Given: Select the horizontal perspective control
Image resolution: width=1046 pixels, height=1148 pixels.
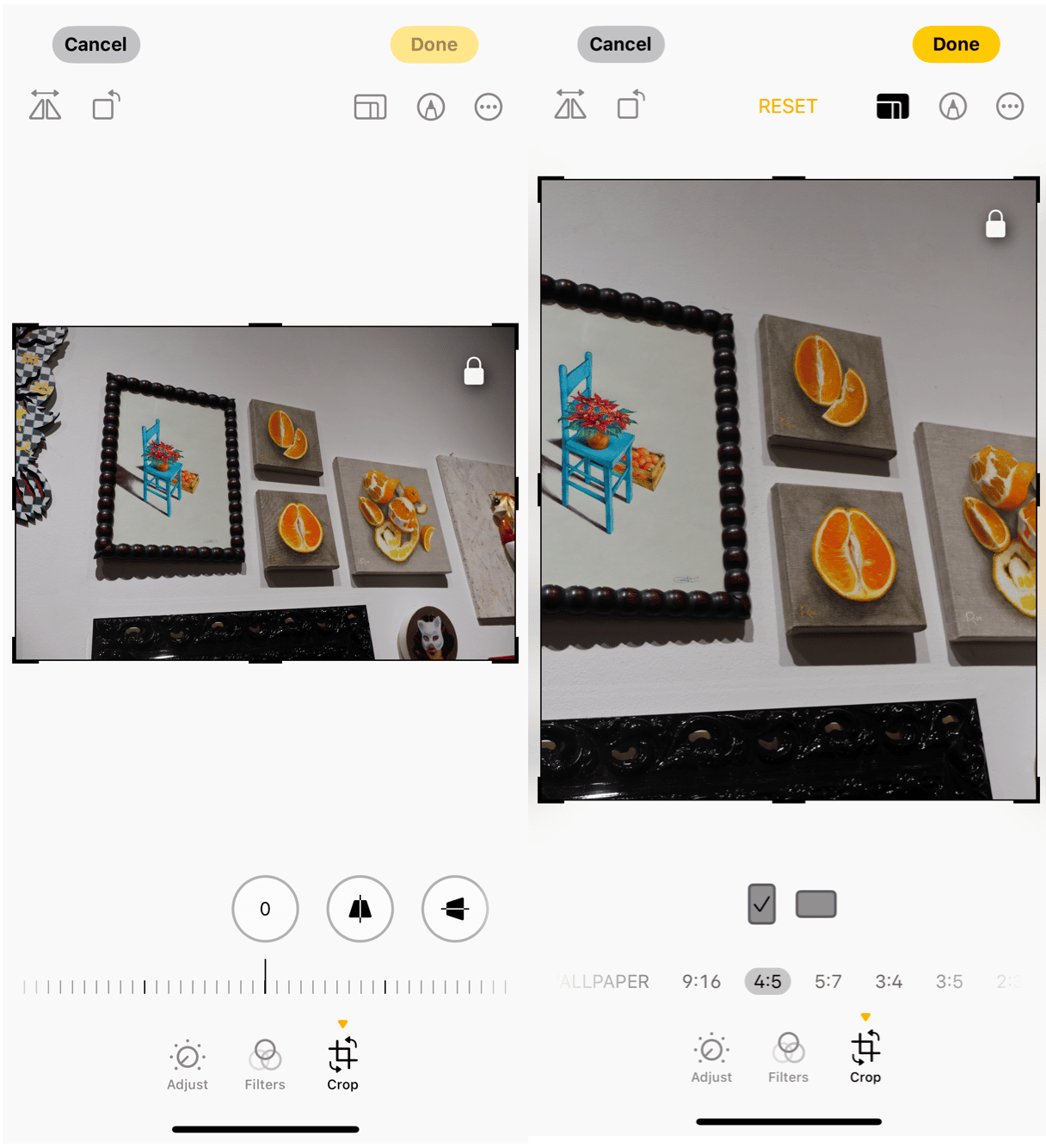Looking at the screenshot, I should [x=454, y=909].
